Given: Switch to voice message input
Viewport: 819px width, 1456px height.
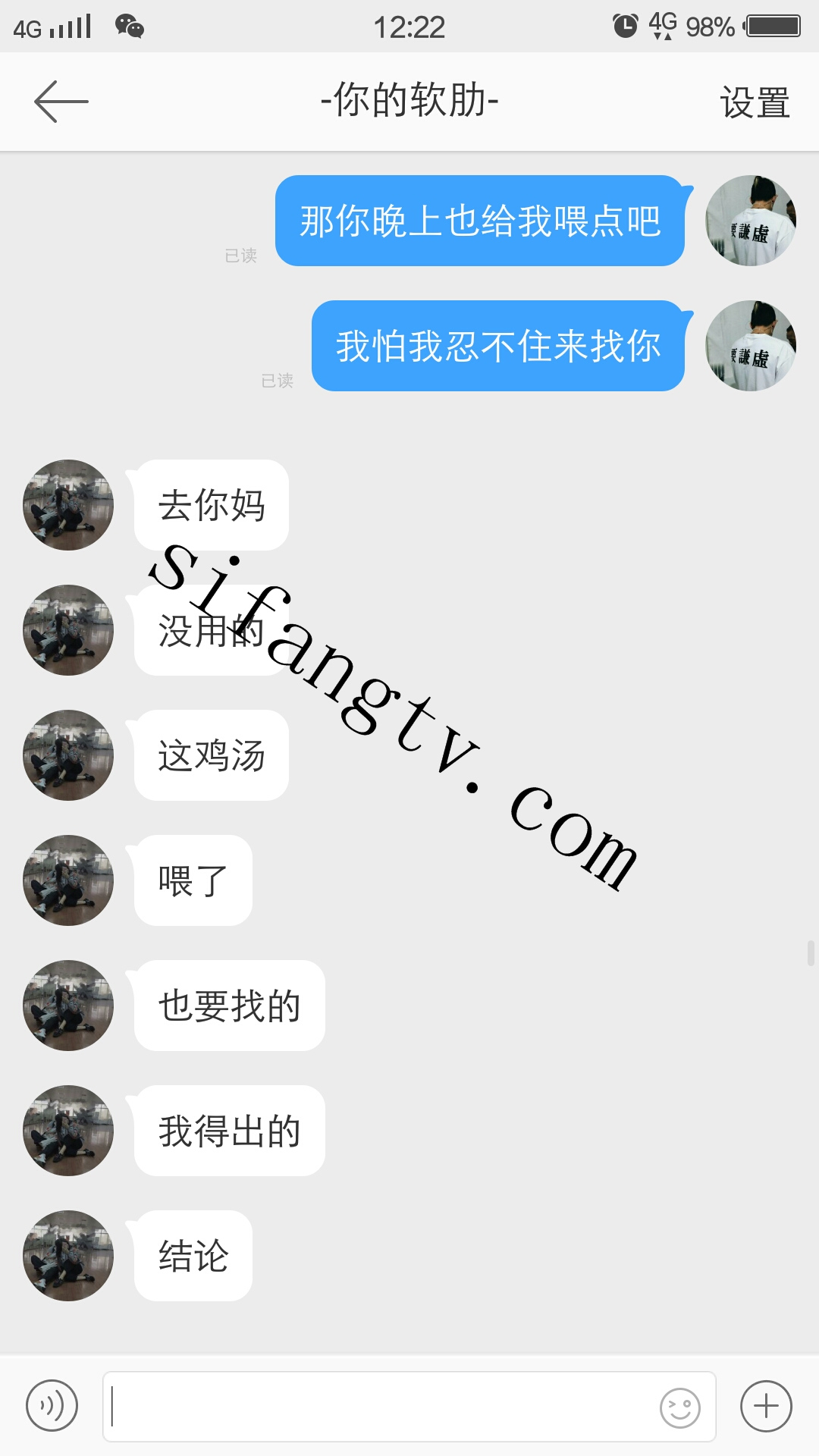Looking at the screenshot, I should tap(52, 1406).
